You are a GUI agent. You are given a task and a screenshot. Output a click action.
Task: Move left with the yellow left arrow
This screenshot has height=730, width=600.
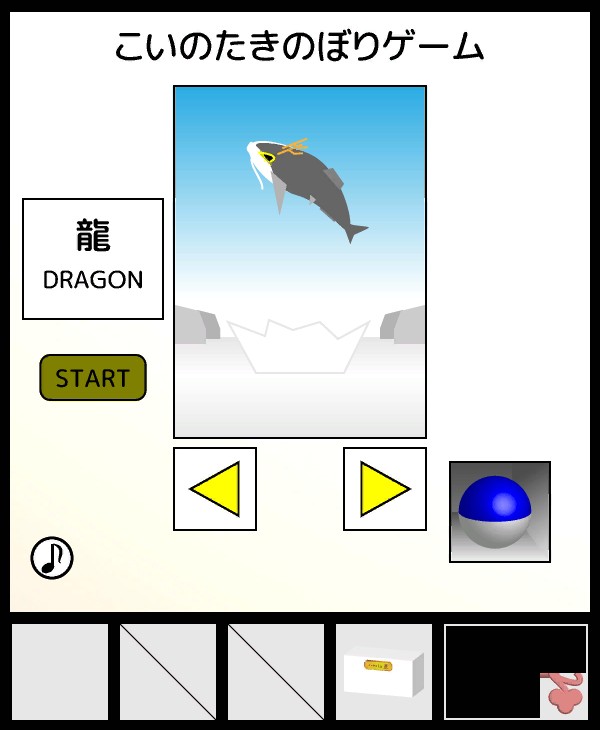pos(215,489)
